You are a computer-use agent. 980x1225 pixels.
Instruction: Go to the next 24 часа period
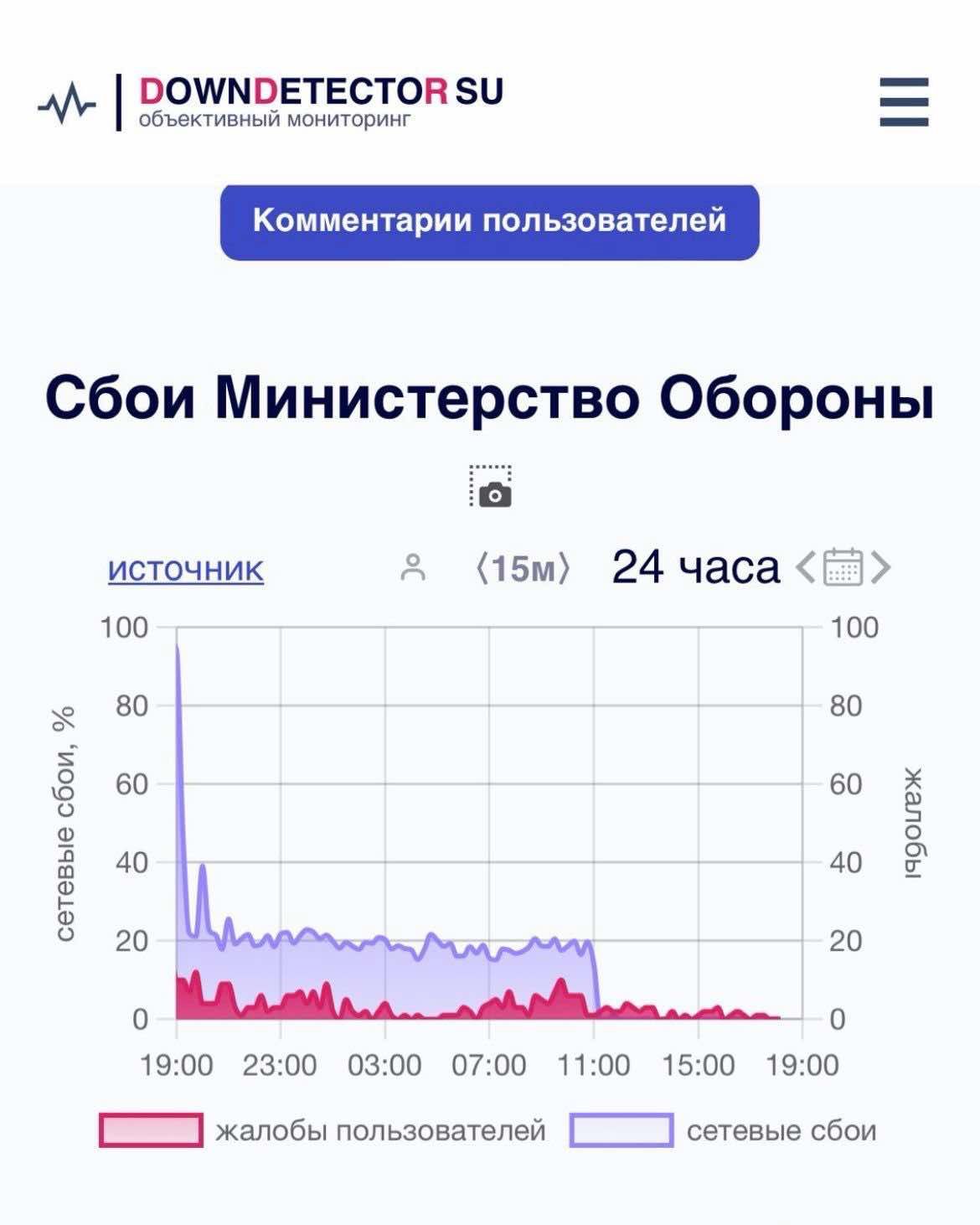(x=881, y=568)
